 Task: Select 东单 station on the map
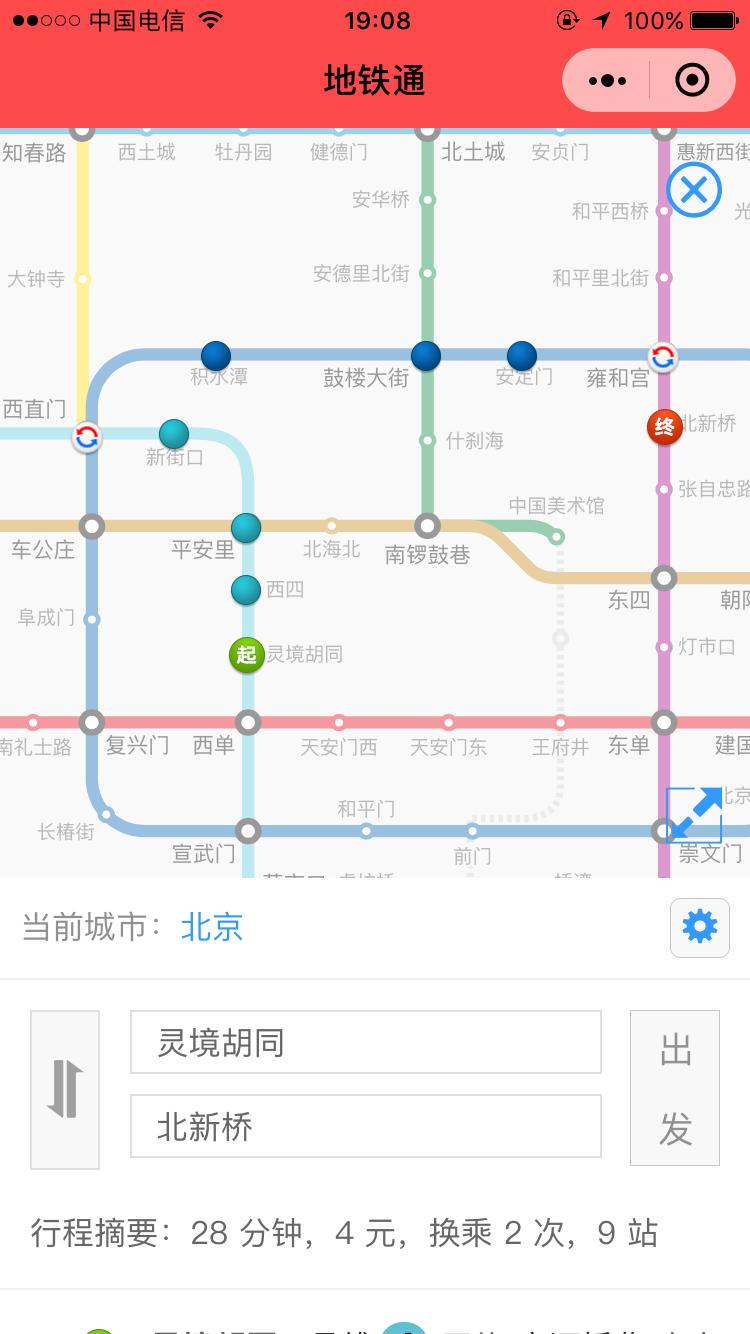pos(664,722)
